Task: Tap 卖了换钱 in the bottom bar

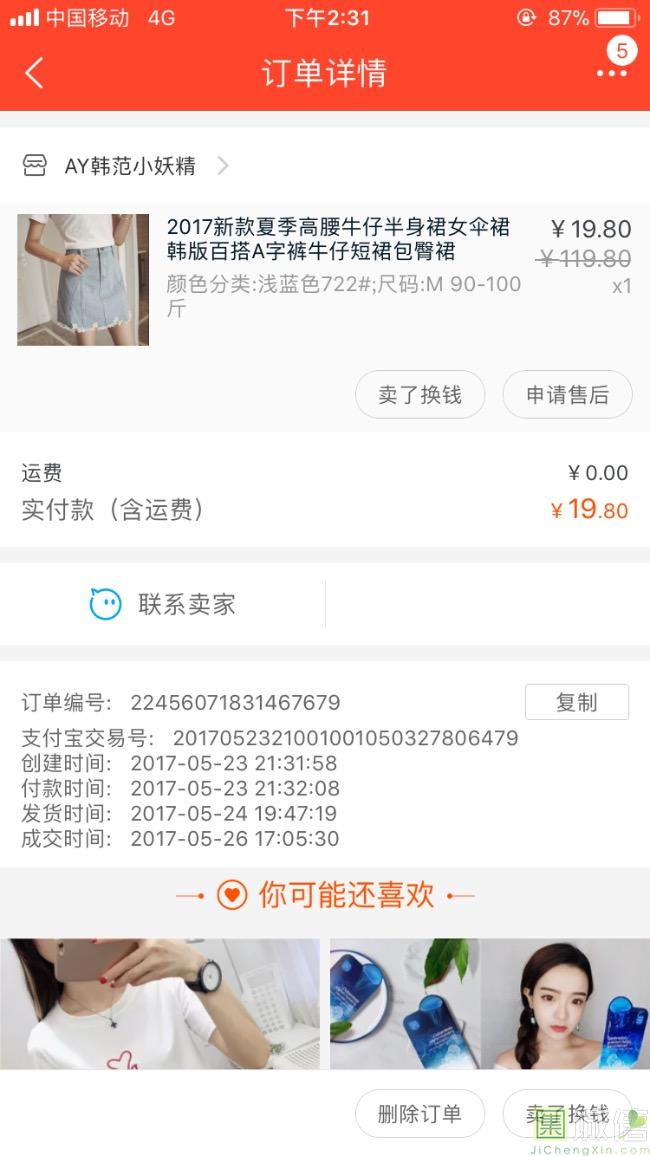Action: [568, 1114]
